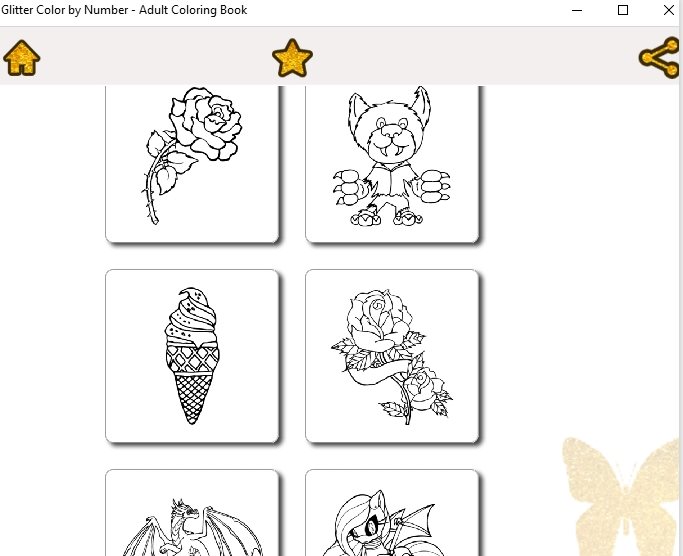The width and height of the screenshot is (683, 556).
Task: Choose the roses with ribbon drawing
Action: [391, 356]
